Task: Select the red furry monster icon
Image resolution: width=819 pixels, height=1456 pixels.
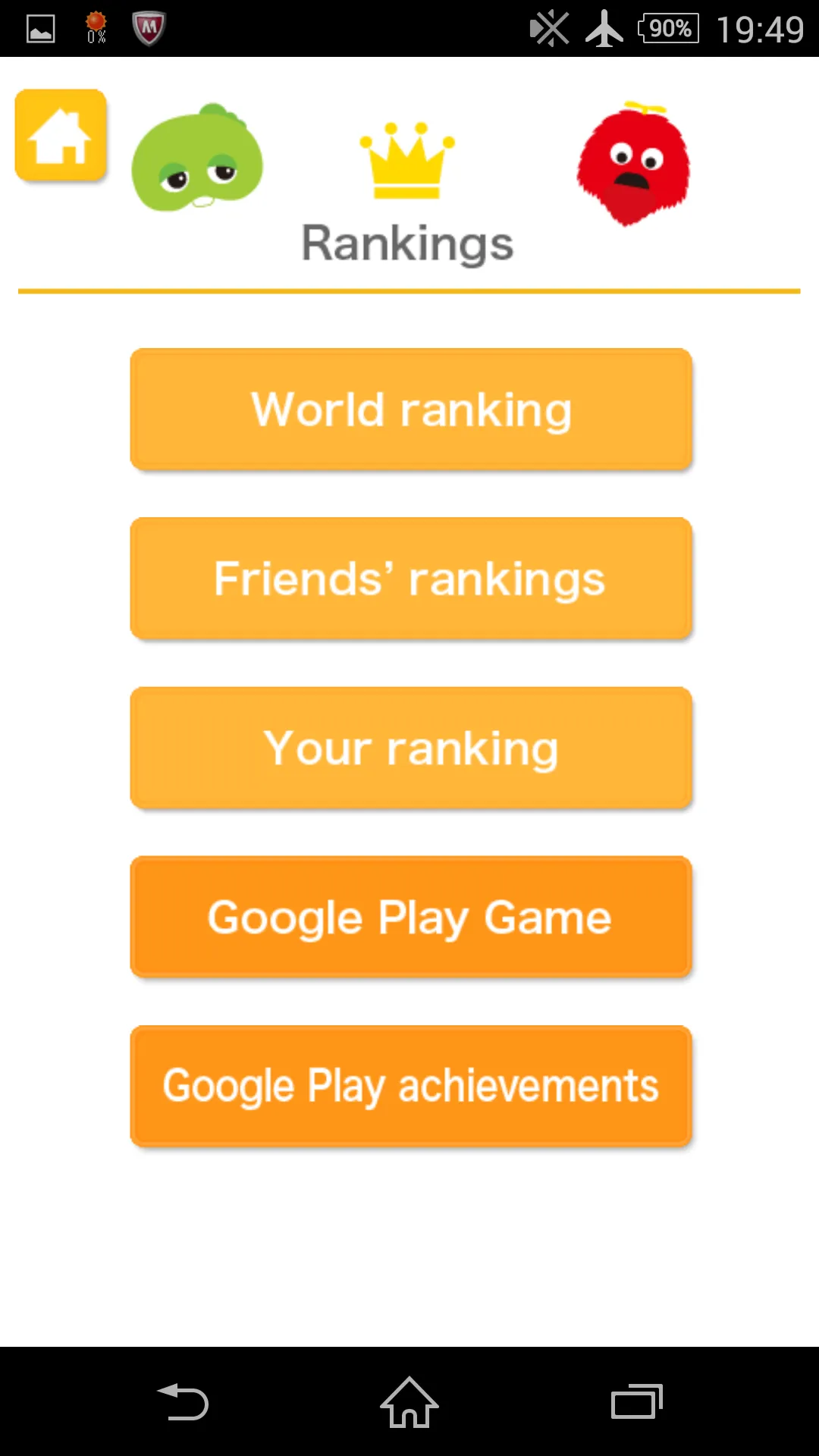Action: pyautogui.click(x=634, y=163)
